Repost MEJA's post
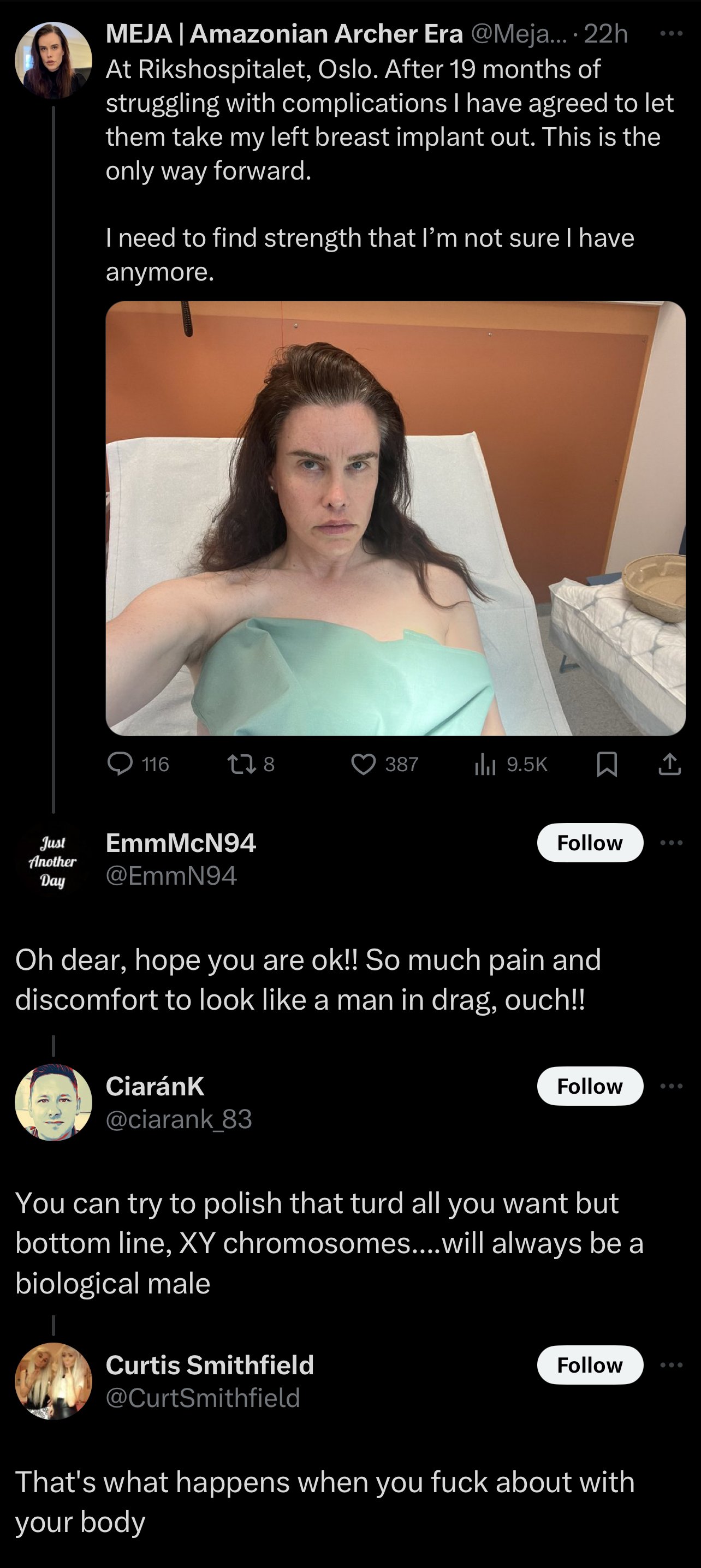 click(241, 764)
